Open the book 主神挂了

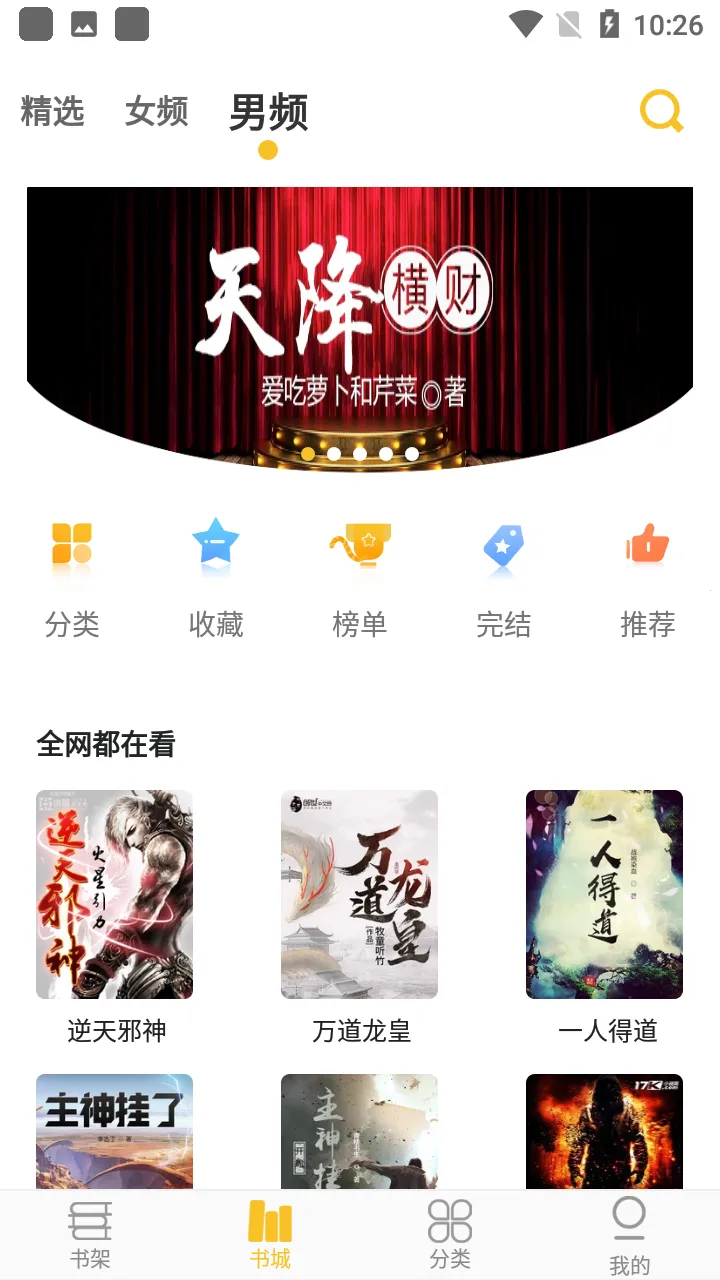[115, 1130]
